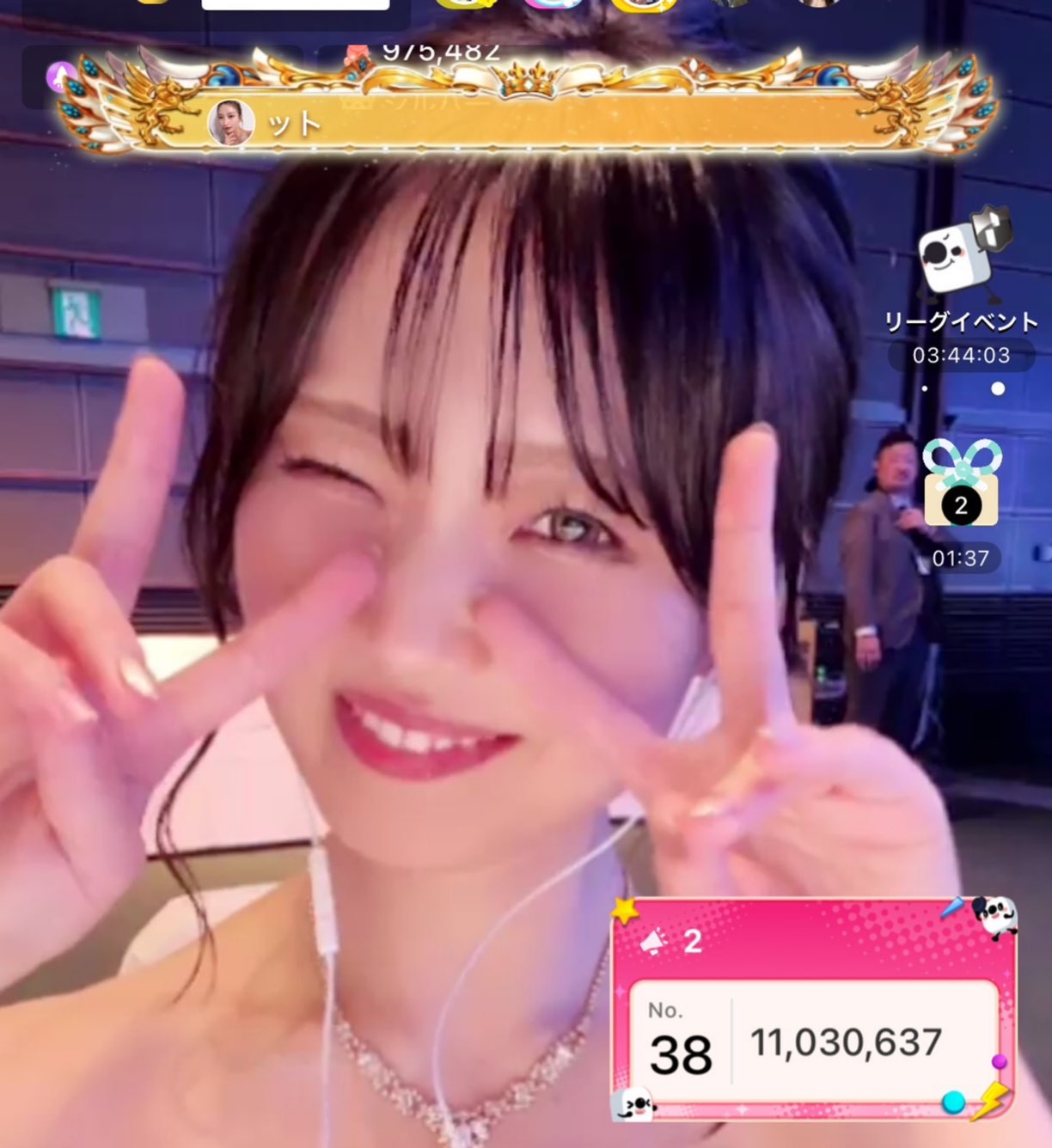Tap the golden gift banner's user avatar
Viewport: 1052px width, 1148px height.
point(231,122)
